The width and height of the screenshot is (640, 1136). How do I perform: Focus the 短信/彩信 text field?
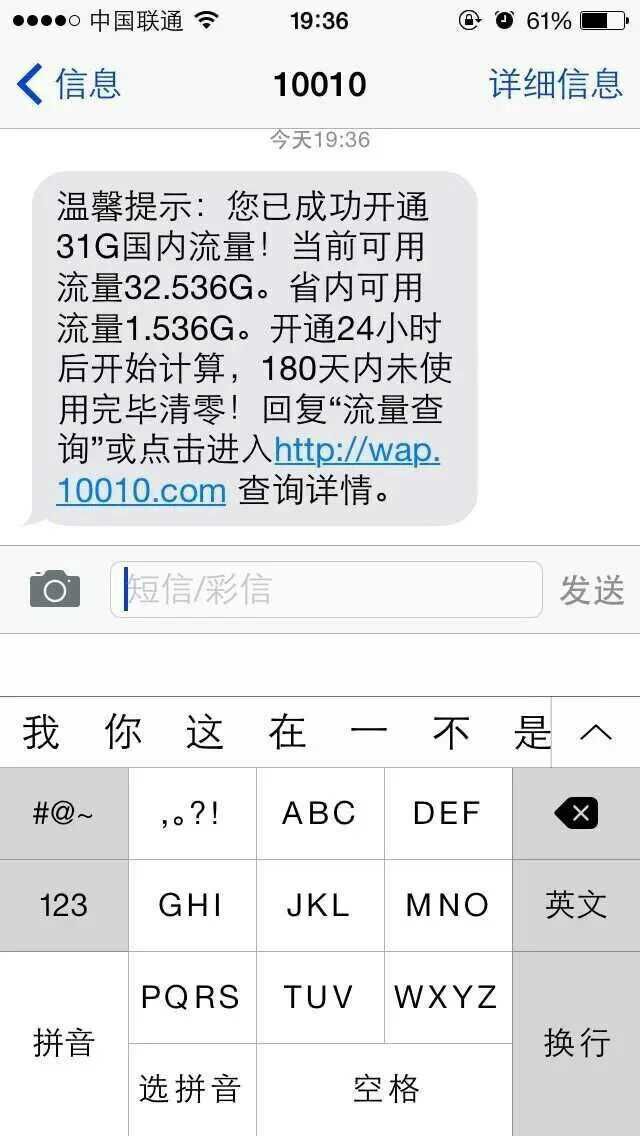pos(326,590)
